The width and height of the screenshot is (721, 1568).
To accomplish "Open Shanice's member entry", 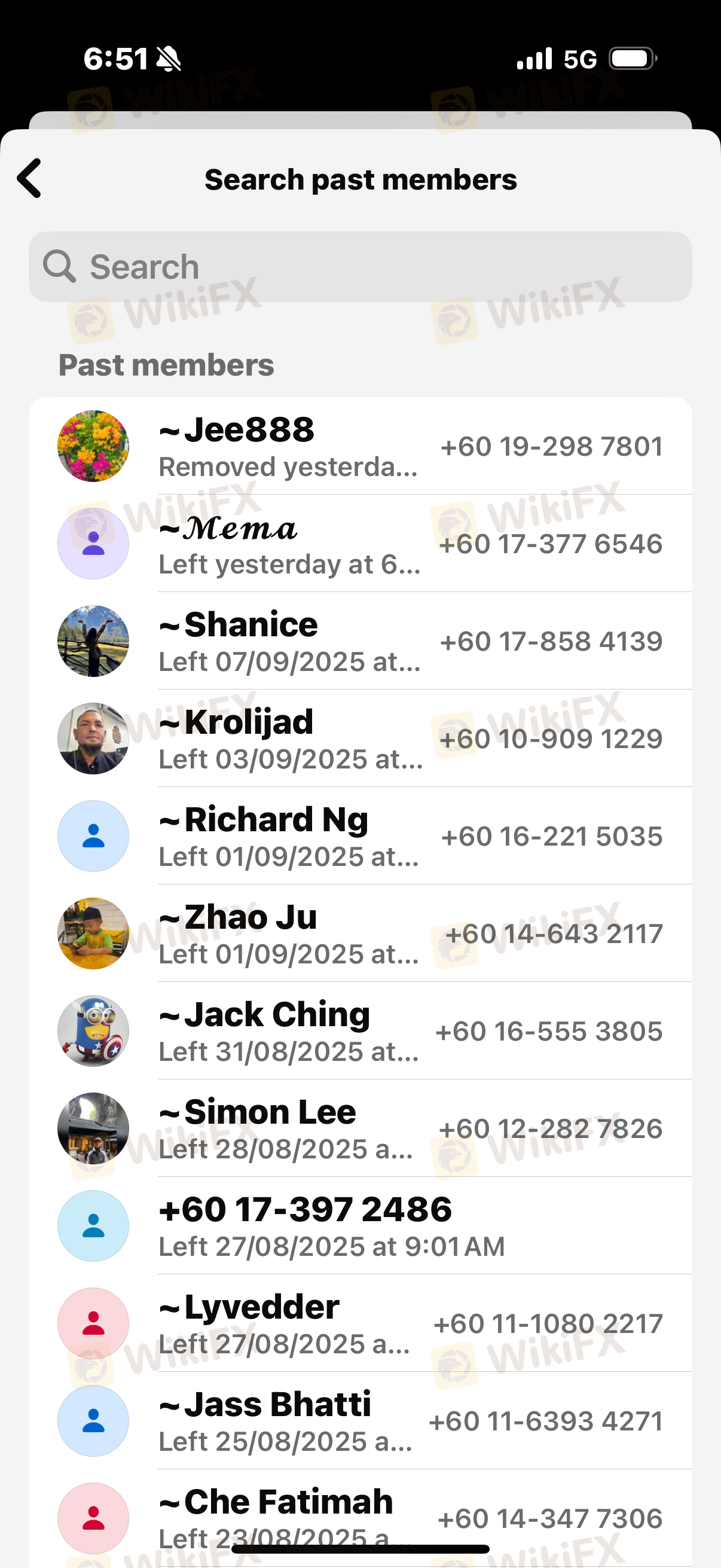I will (x=360, y=641).
